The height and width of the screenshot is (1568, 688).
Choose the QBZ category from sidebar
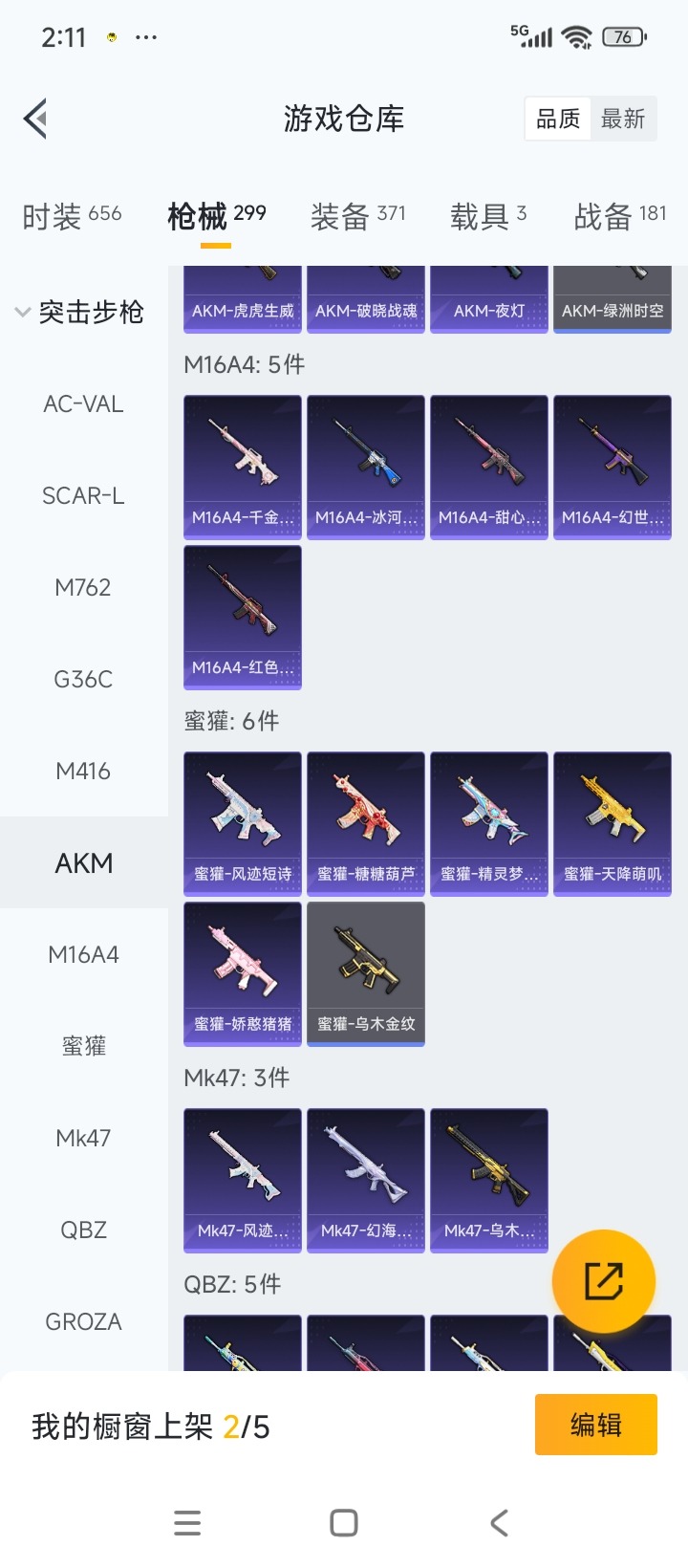[83, 1230]
